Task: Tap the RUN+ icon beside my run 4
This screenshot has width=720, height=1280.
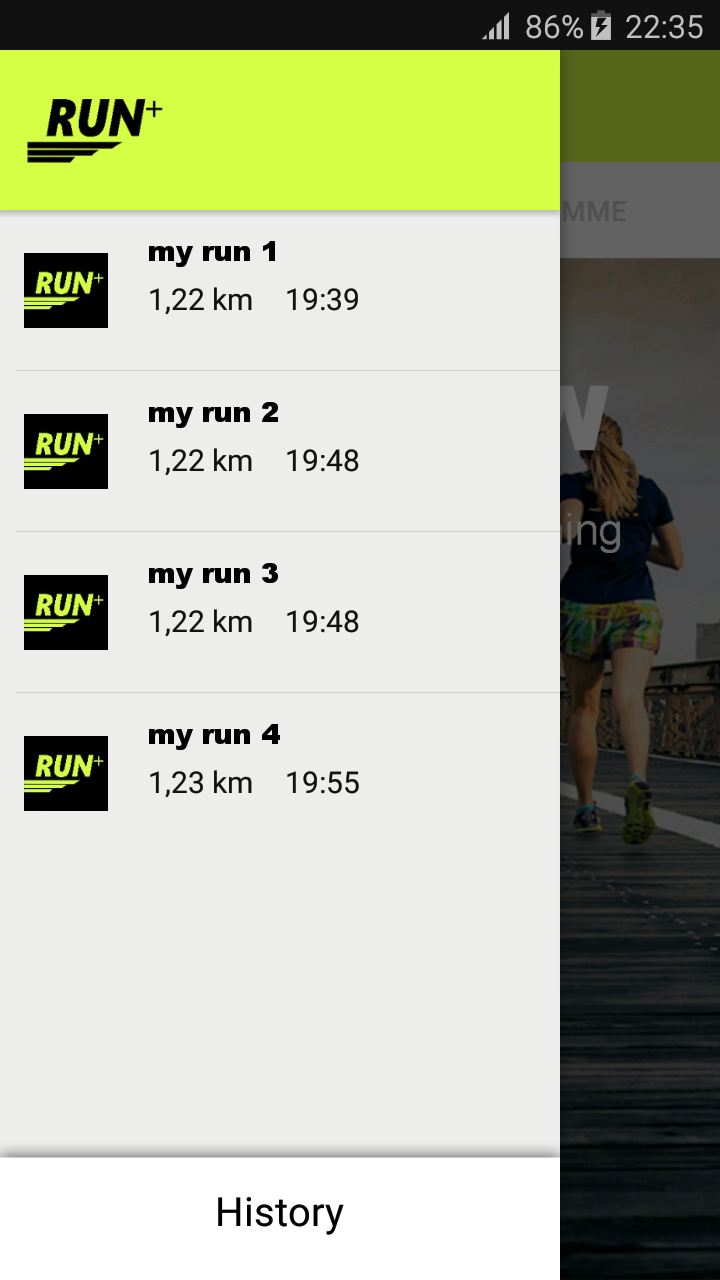Action: tap(65, 772)
